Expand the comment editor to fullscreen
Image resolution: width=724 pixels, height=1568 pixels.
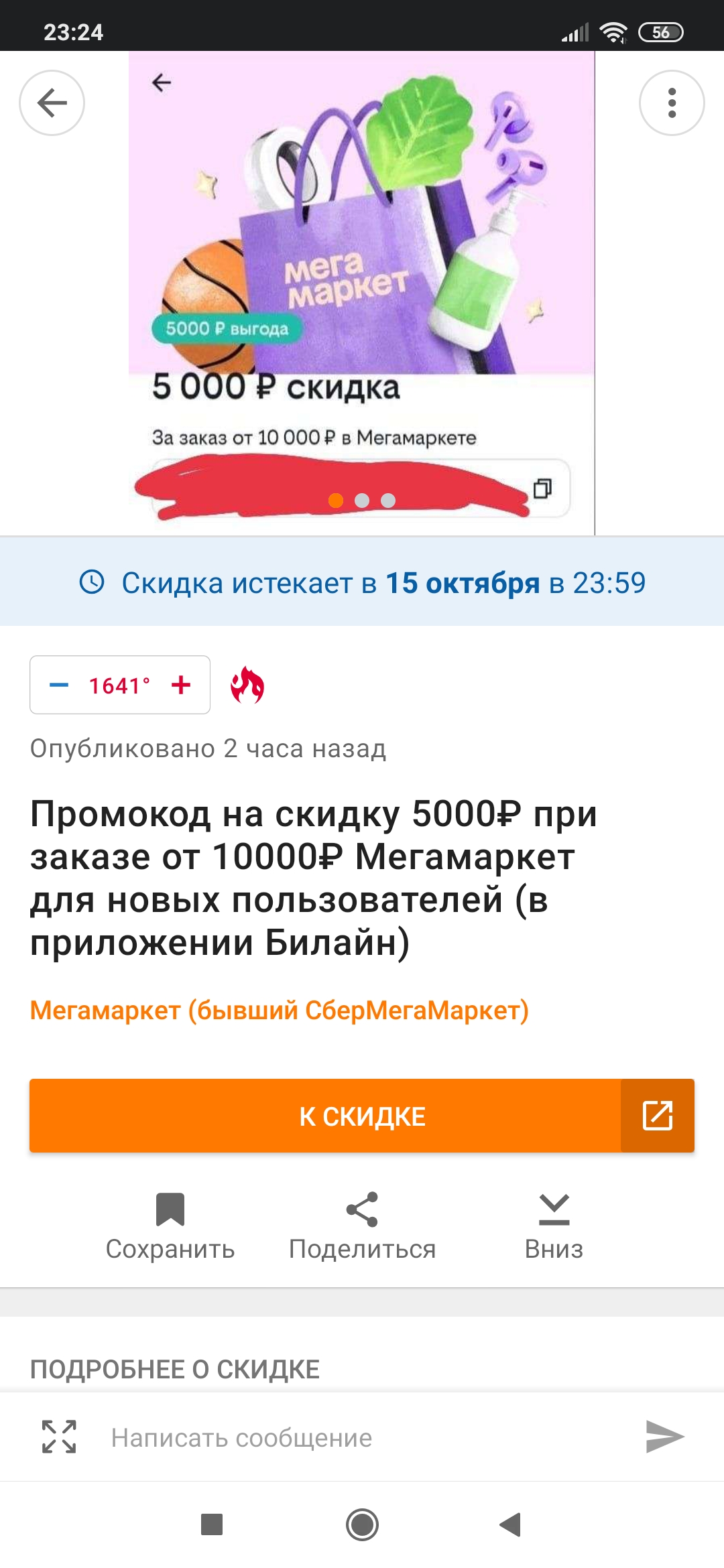pos(59,1437)
